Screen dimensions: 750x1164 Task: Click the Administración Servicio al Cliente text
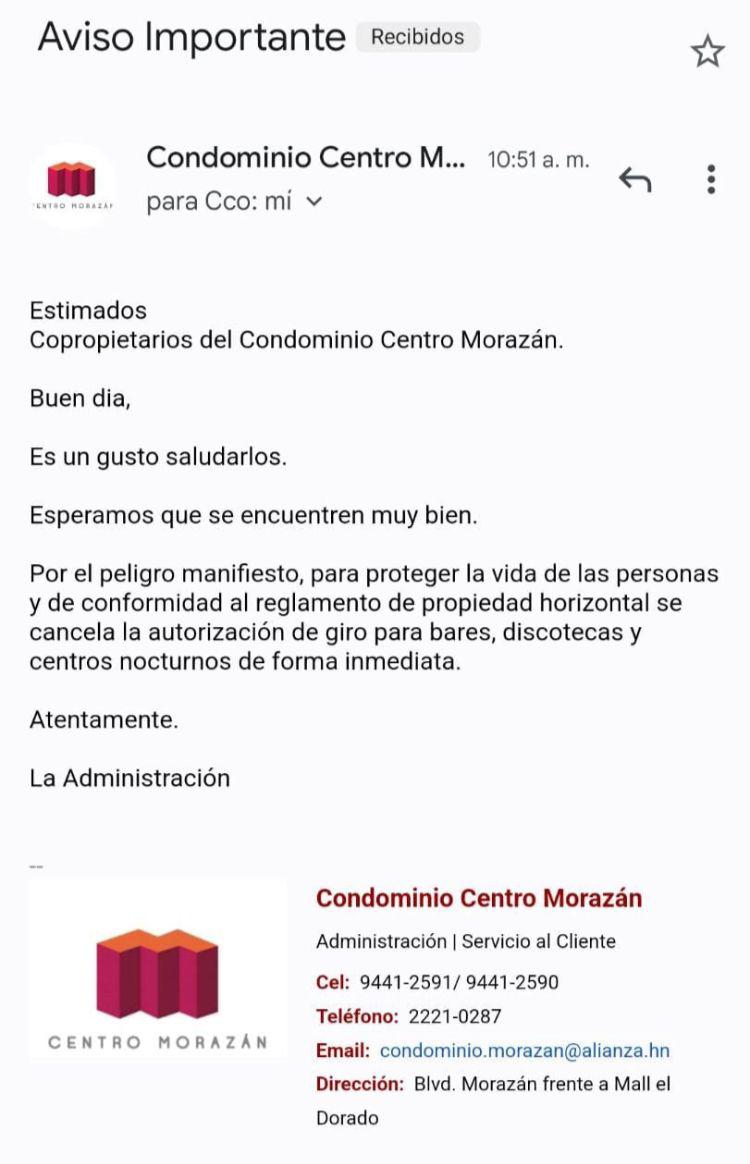(467, 940)
